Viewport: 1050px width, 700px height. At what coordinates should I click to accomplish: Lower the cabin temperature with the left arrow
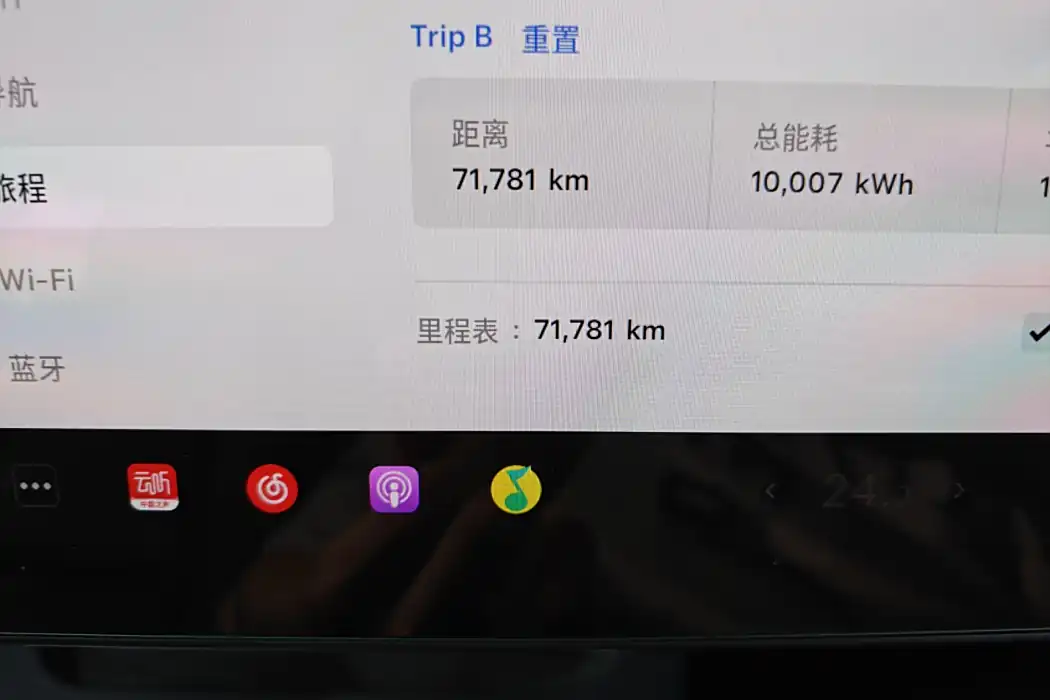(x=771, y=491)
